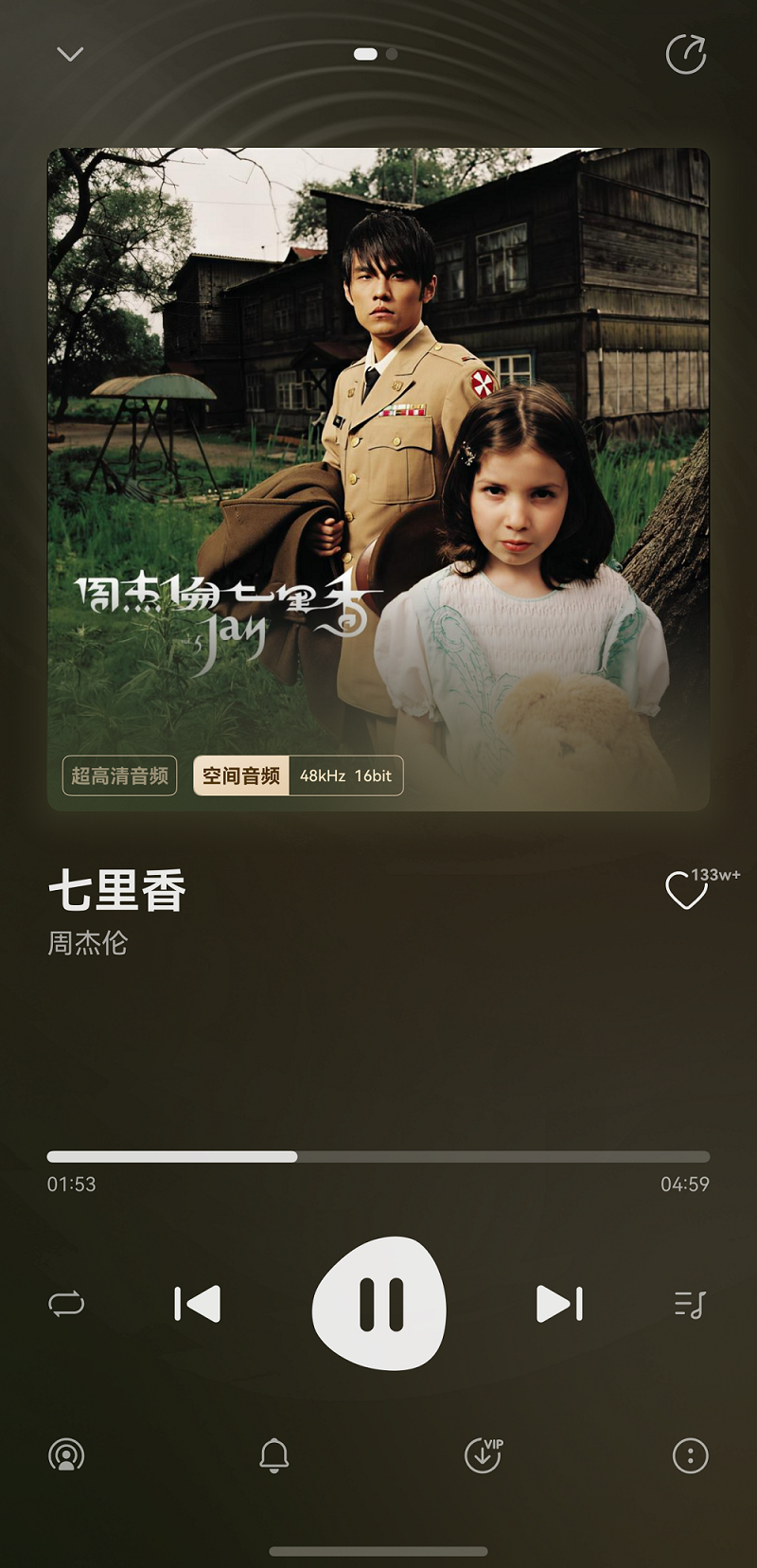Open the more options menu
Viewport: 757px width, 1568px height.
click(690, 1455)
